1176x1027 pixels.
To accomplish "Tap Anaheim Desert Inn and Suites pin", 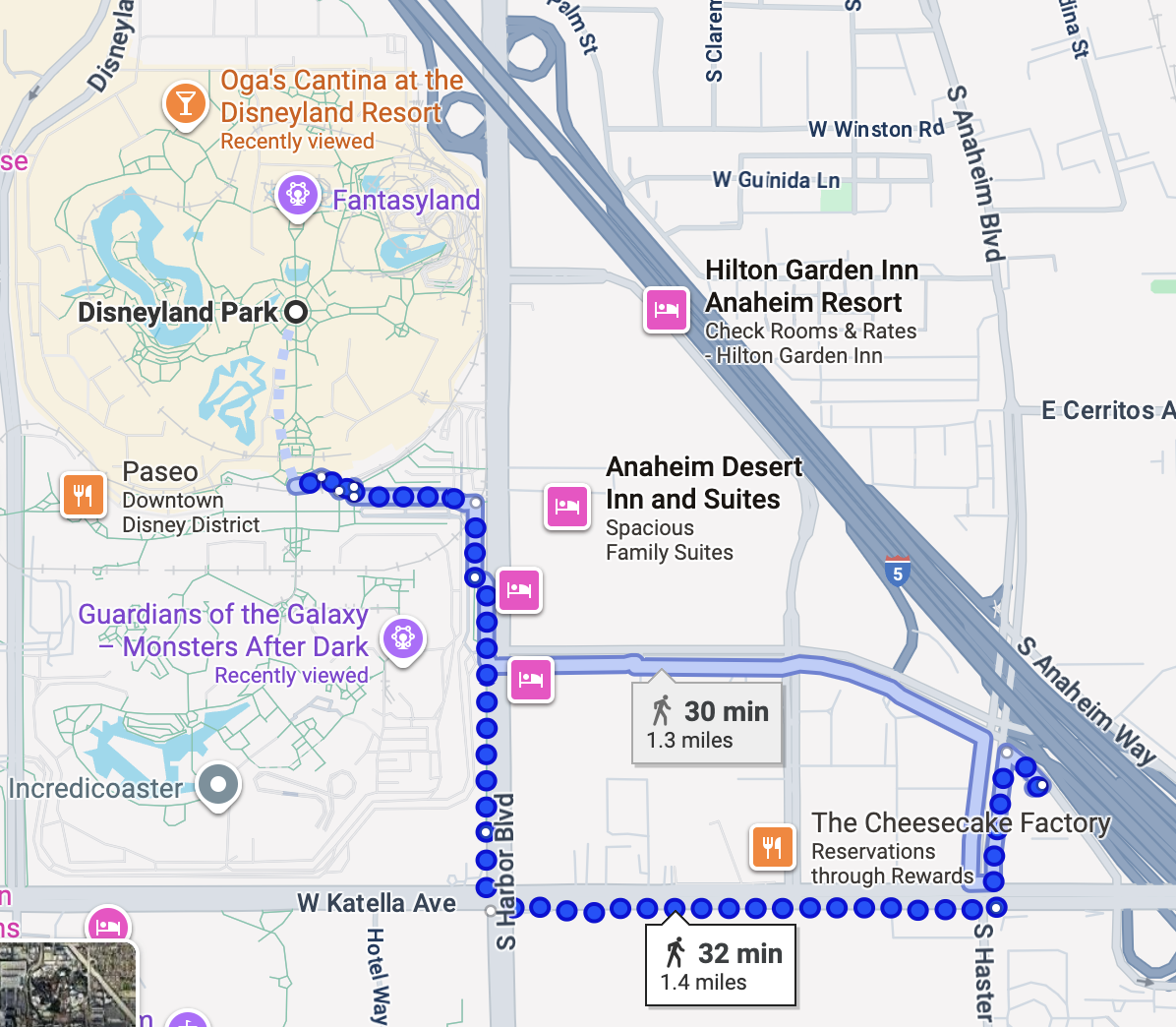I will pos(567,506).
